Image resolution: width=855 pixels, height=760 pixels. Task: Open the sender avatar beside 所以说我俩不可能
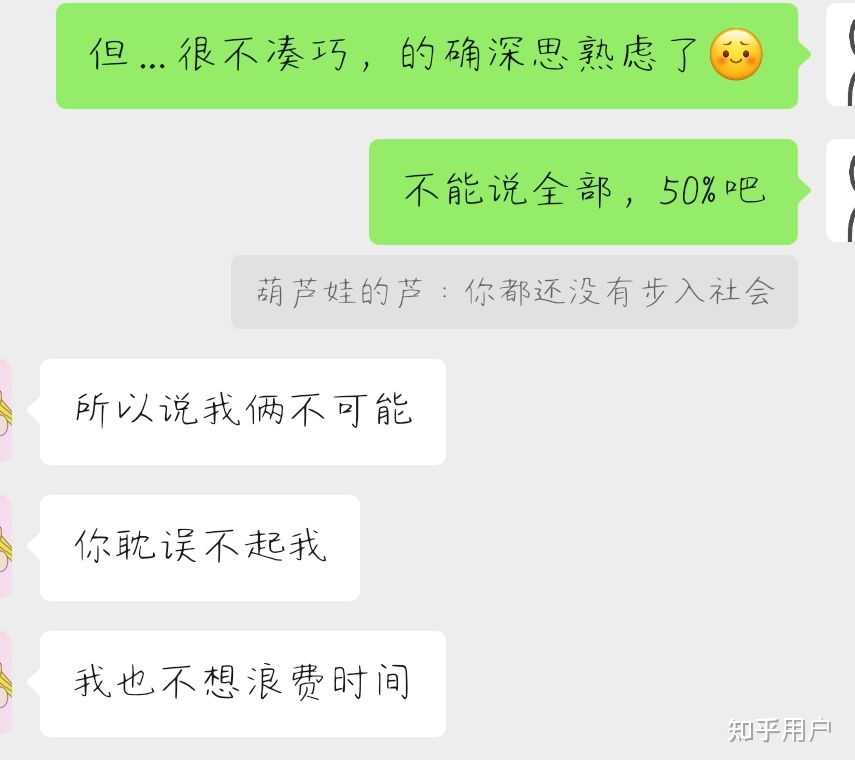(6, 411)
